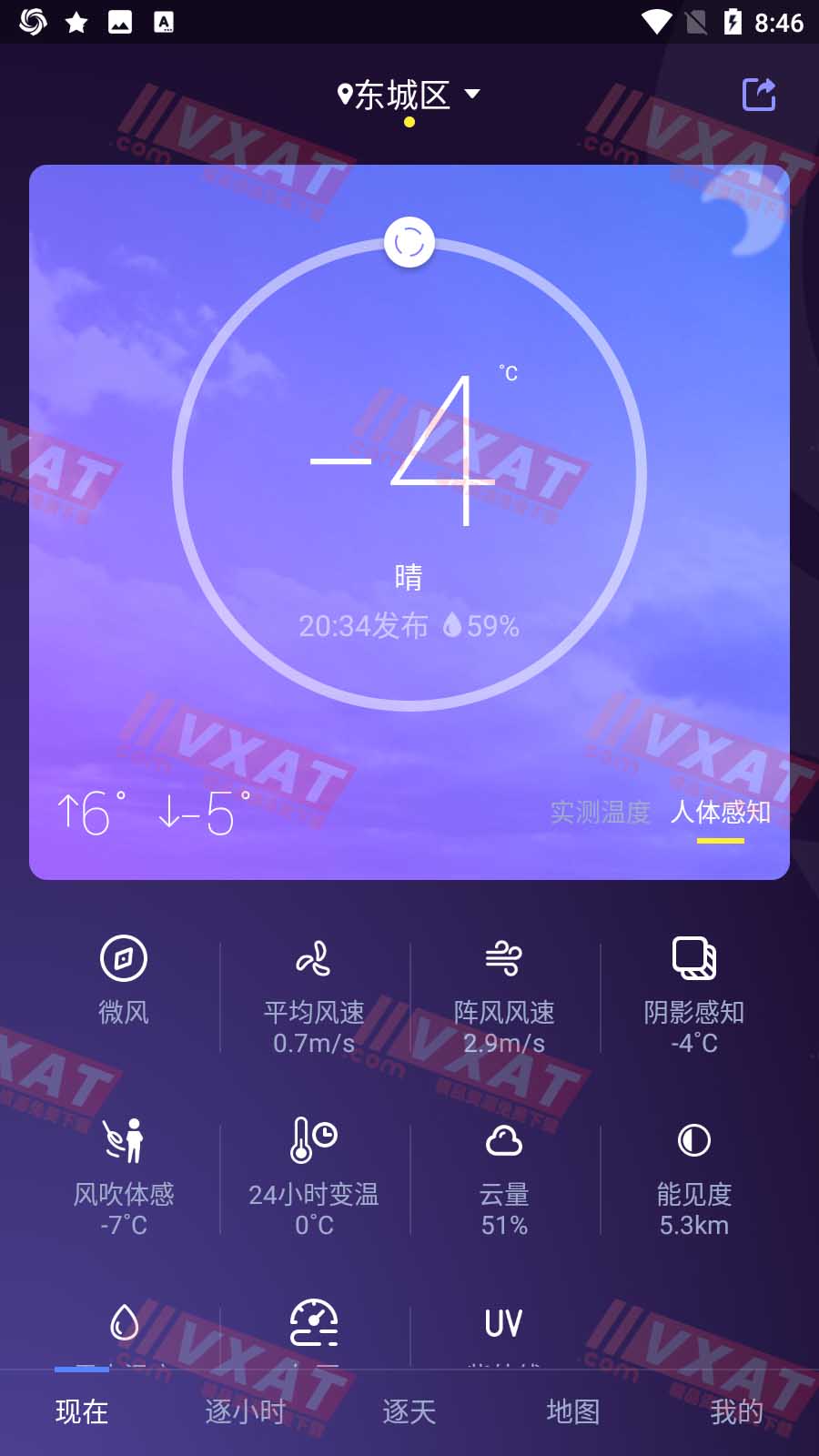Open 我的 profile section
Screen dimensions: 819x1456
[735, 1410]
